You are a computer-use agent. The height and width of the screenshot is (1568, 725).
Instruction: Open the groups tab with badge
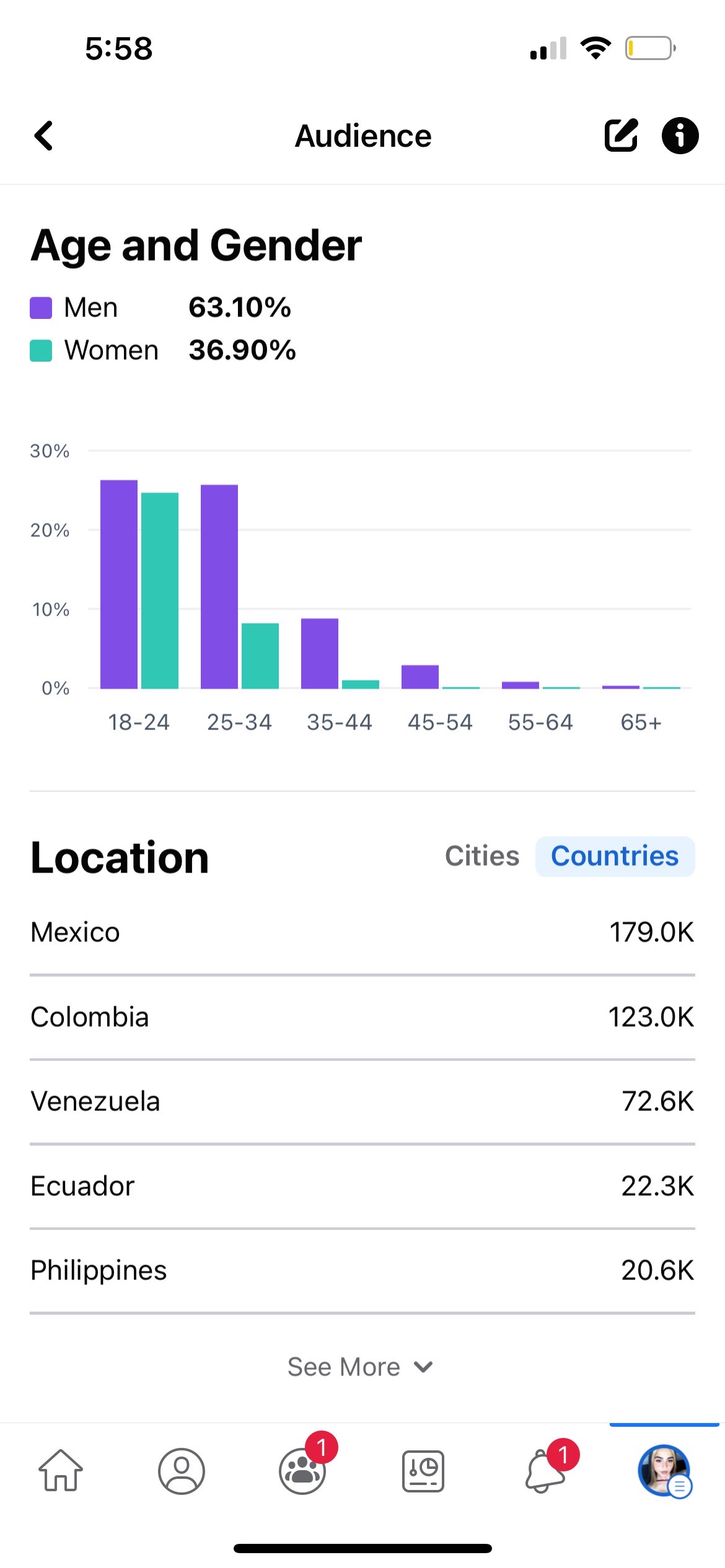pos(303,1470)
